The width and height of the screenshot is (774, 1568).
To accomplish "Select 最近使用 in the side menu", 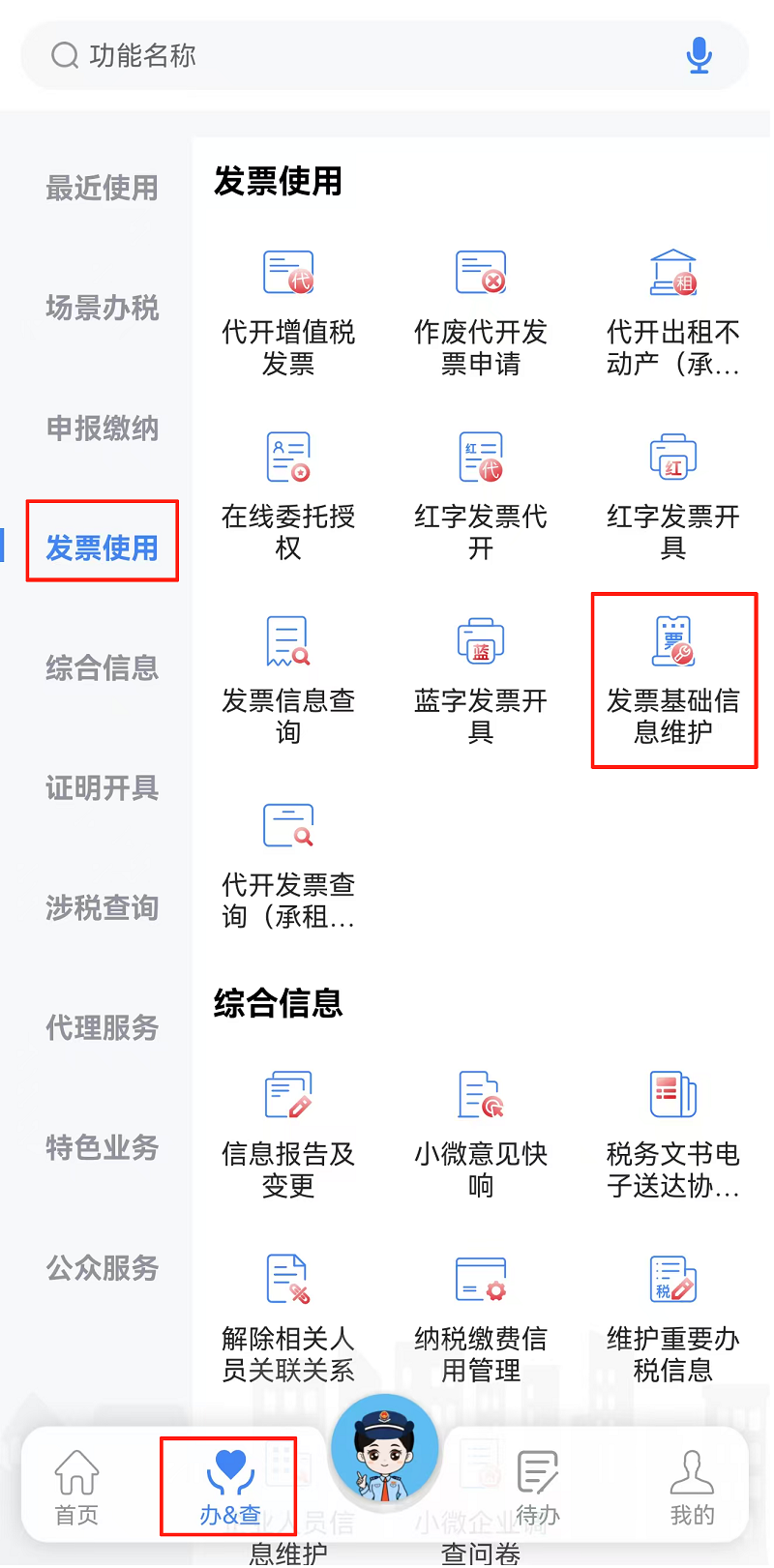I will (102, 188).
